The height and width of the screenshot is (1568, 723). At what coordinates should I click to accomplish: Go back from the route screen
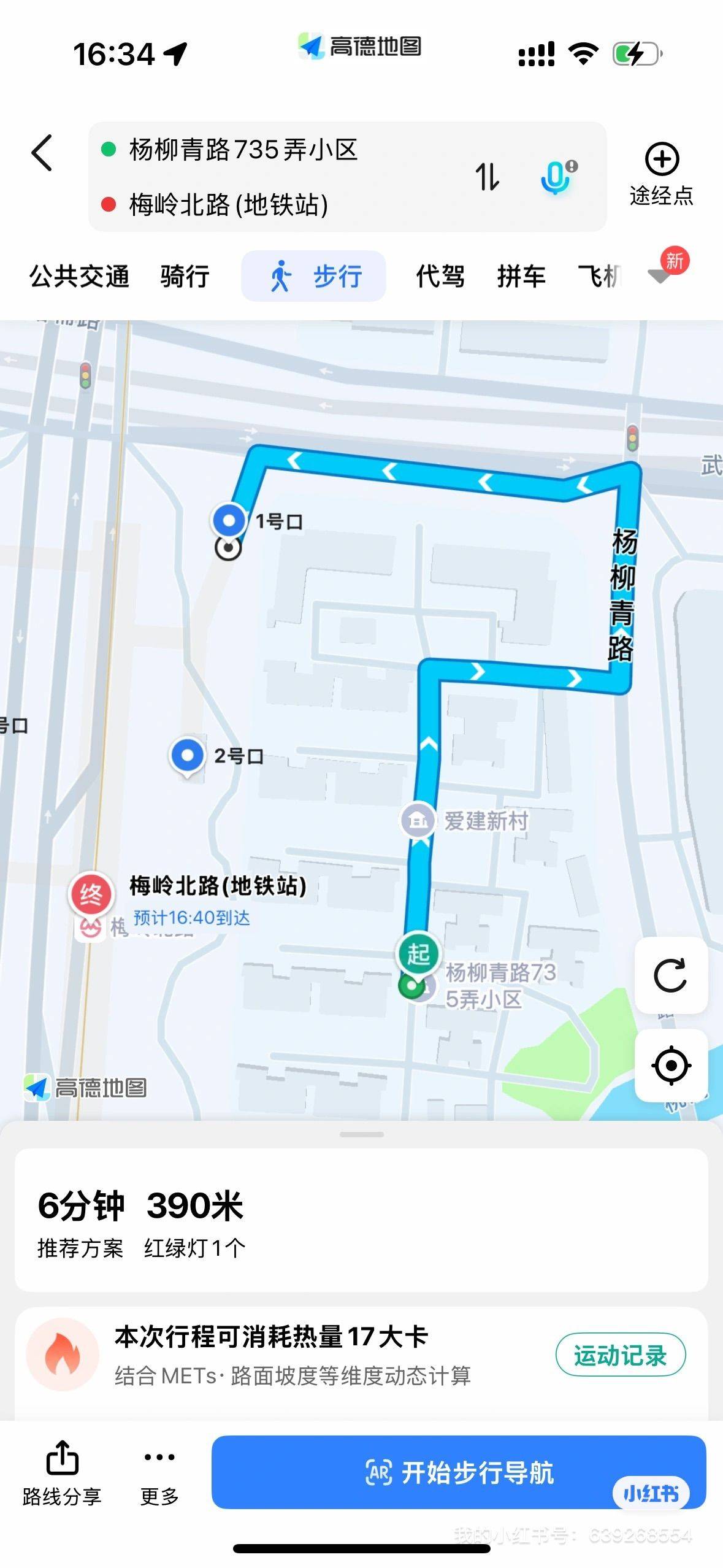click(x=42, y=153)
